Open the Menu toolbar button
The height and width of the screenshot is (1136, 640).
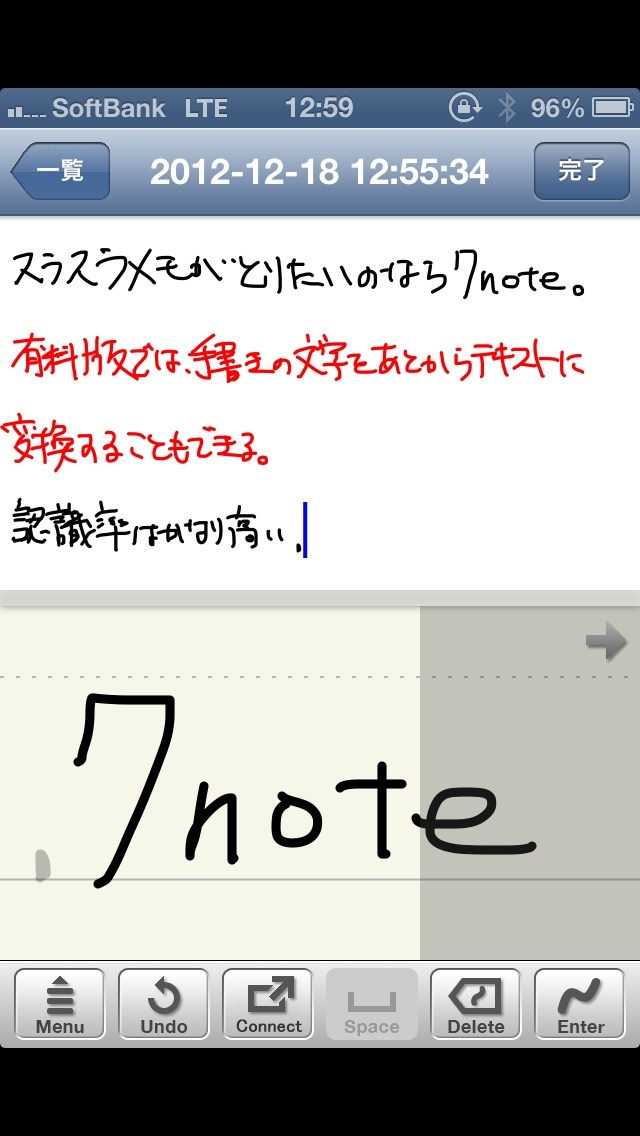(60, 1006)
